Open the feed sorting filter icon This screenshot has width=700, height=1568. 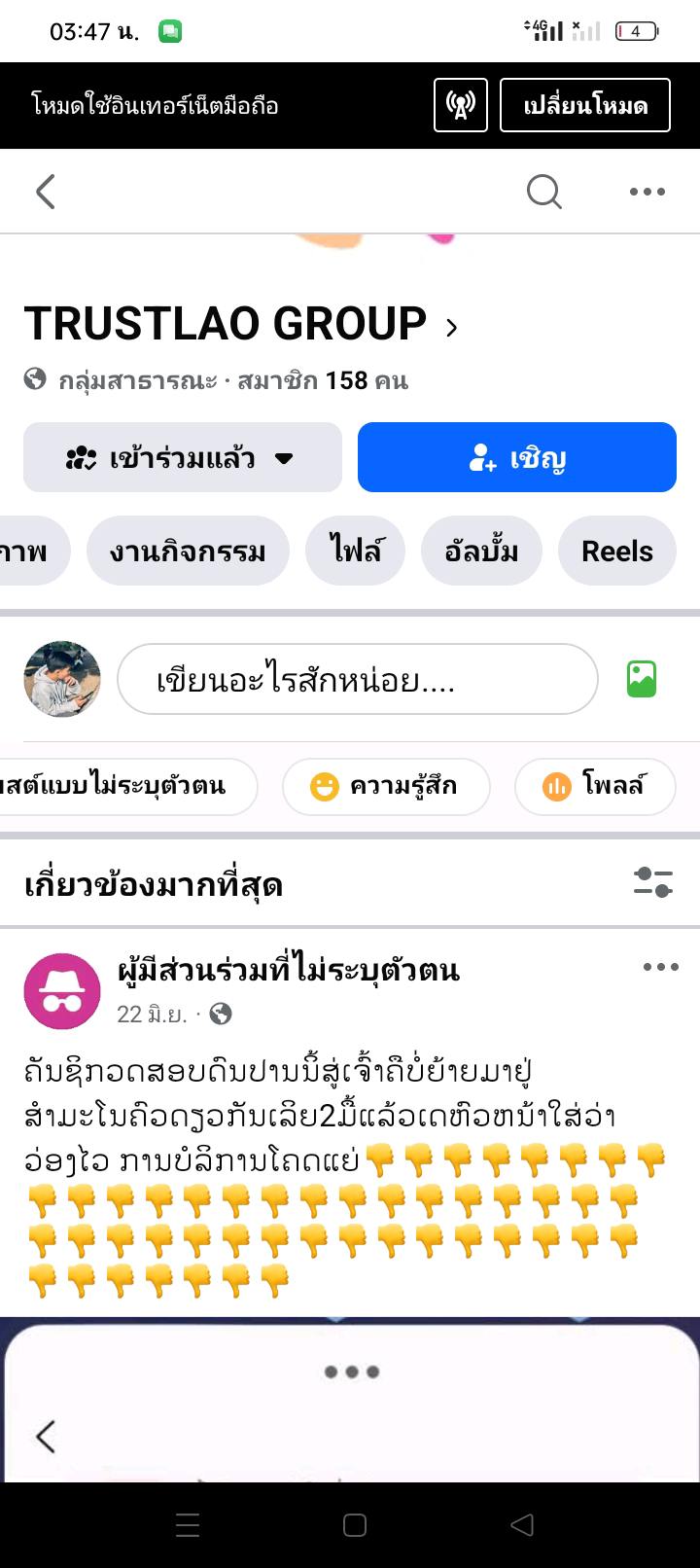653,883
